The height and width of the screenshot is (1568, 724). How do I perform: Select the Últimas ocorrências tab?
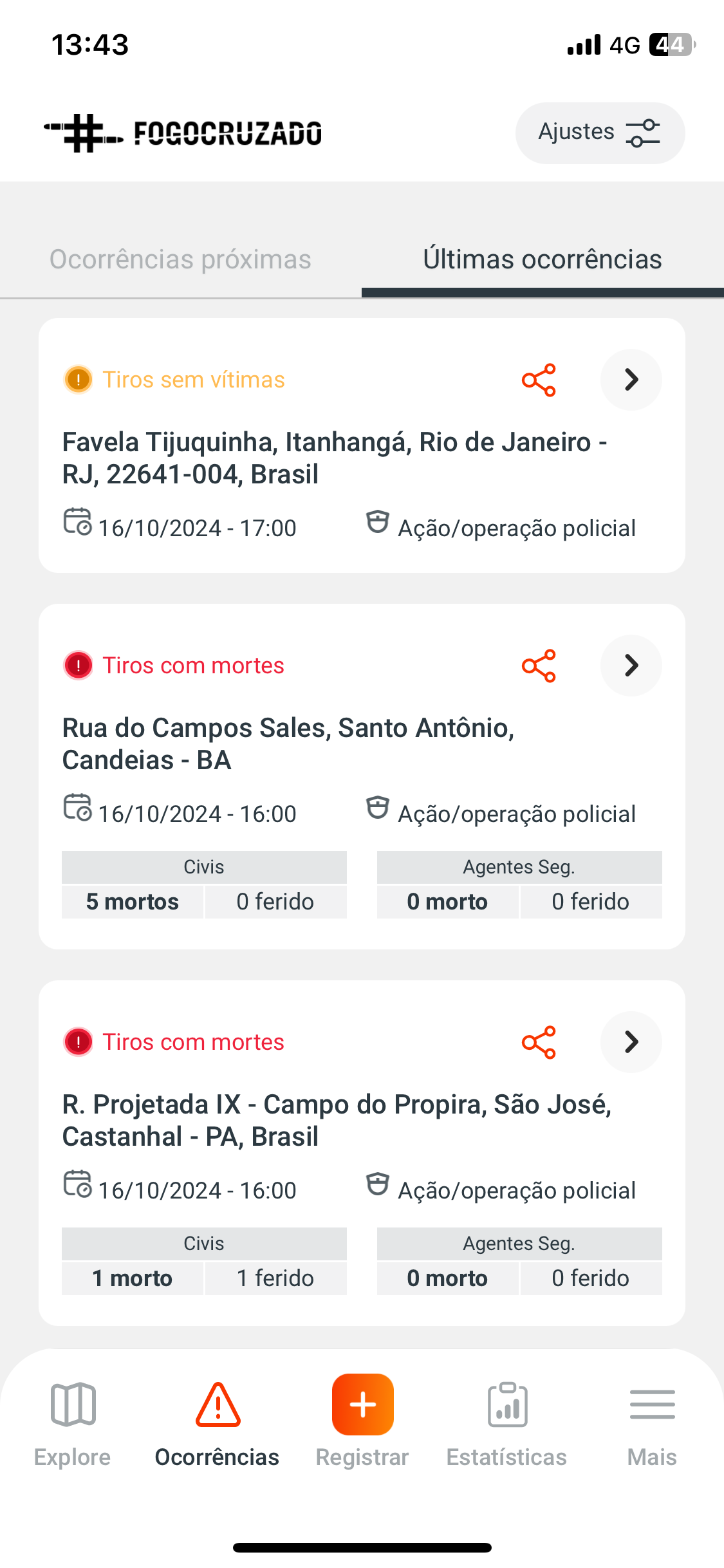point(543,260)
